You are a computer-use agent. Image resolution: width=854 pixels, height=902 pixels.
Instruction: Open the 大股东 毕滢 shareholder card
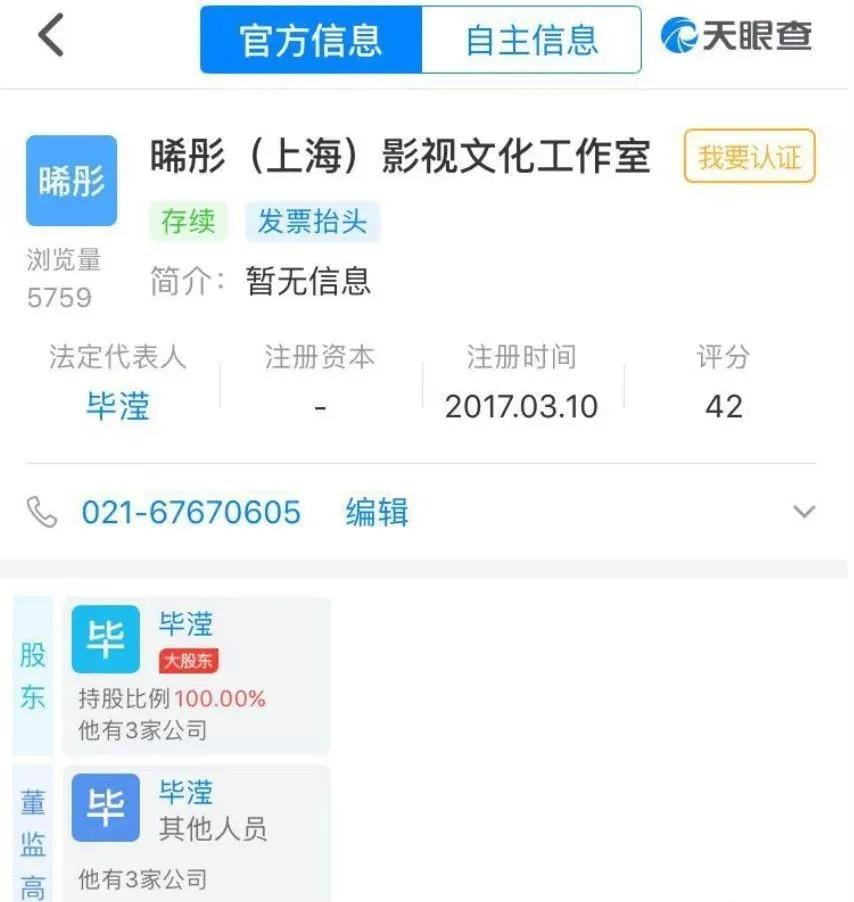tap(196, 676)
